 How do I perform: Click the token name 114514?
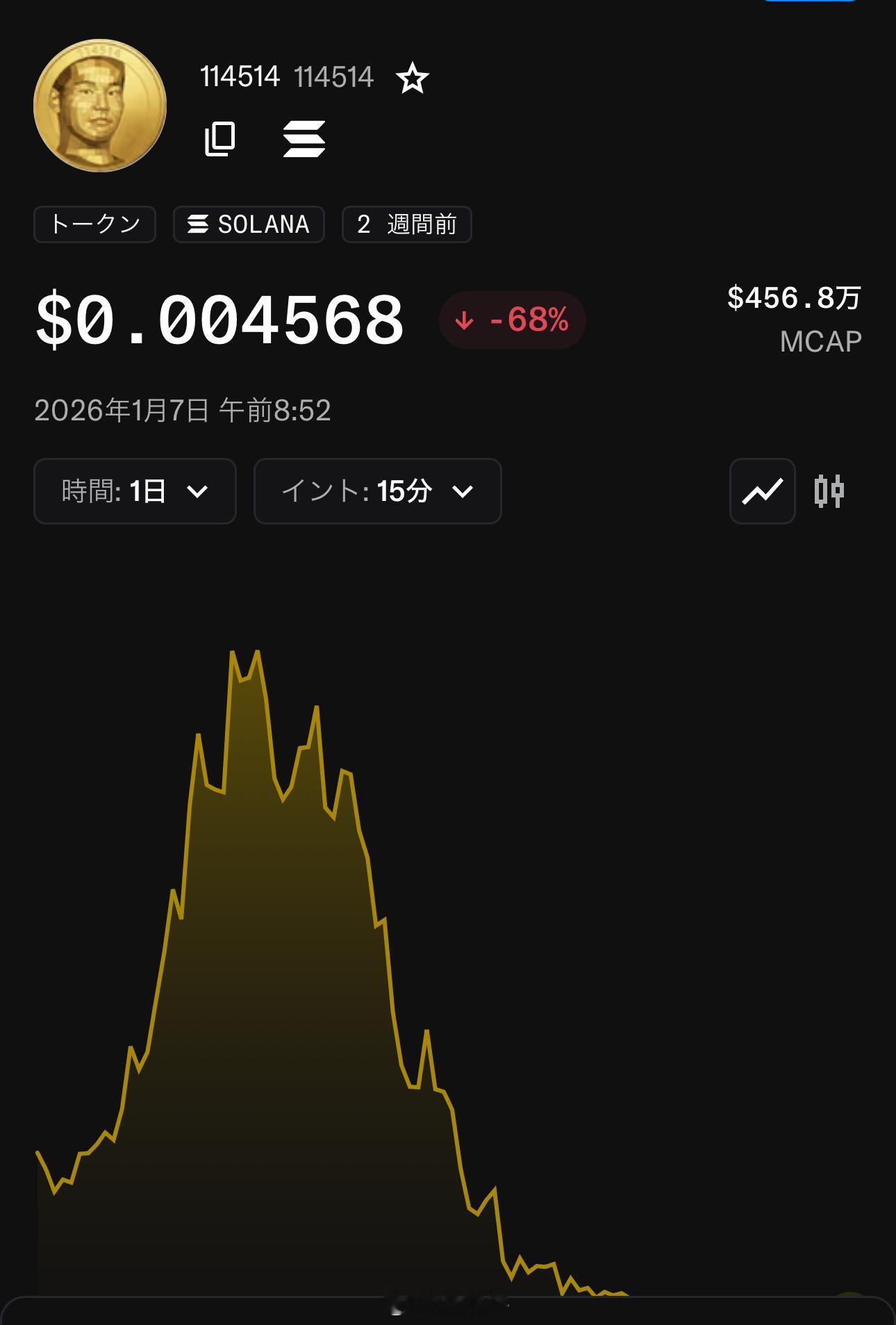[239, 76]
